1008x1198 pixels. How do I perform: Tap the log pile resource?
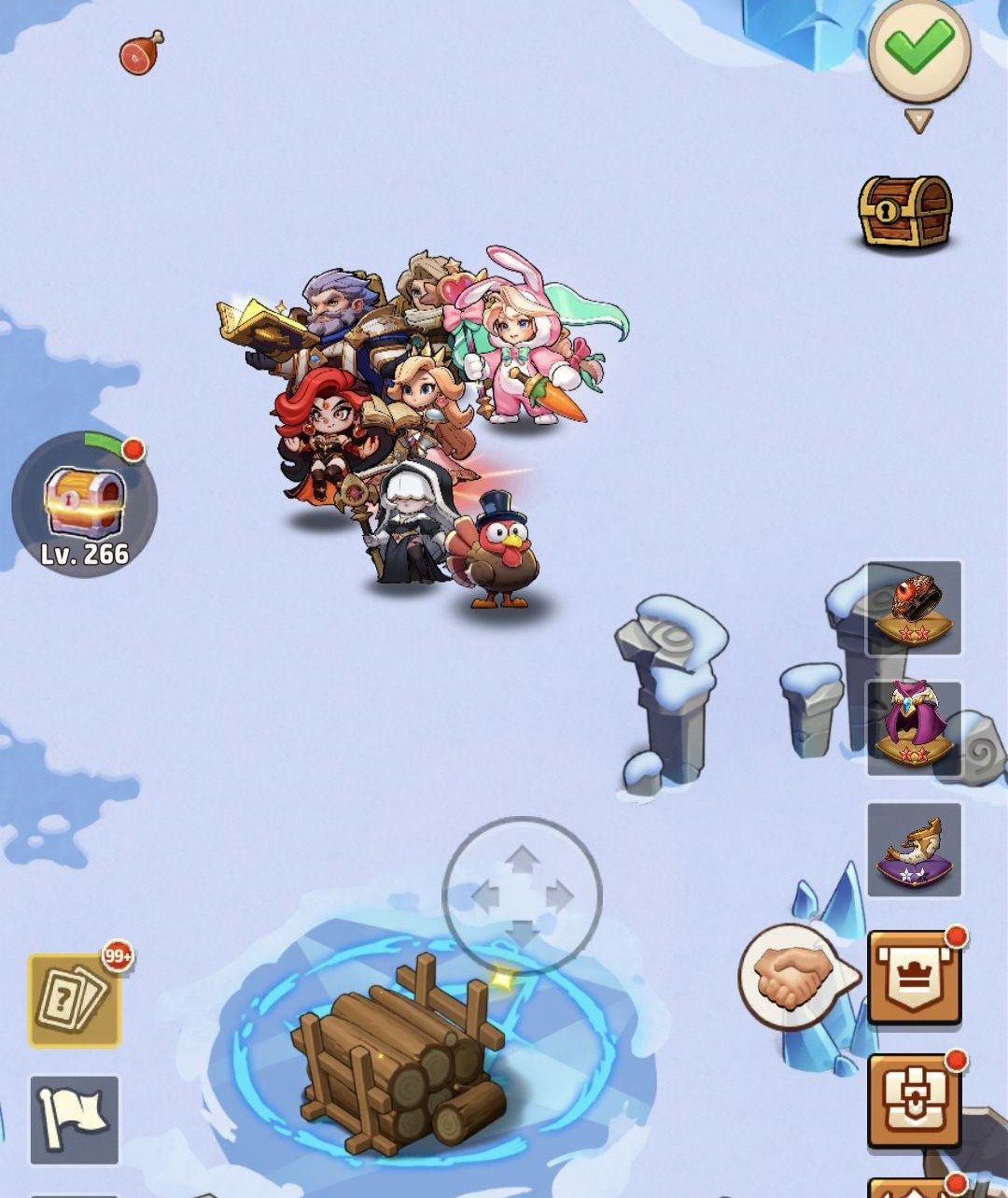pos(401,1064)
